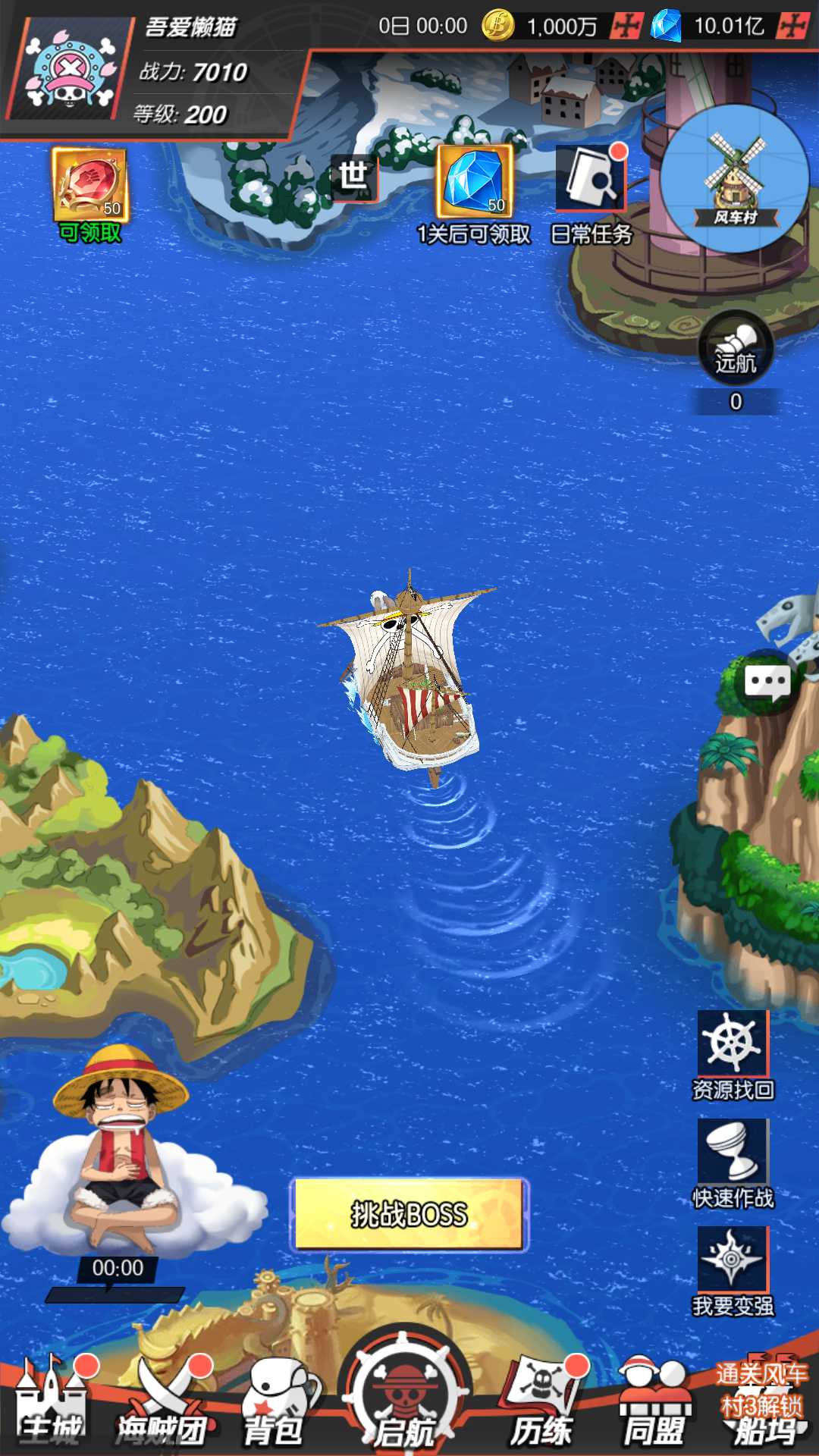Open the 同盟 alliance tab
This screenshot has height=1456, width=819.
click(654, 1404)
